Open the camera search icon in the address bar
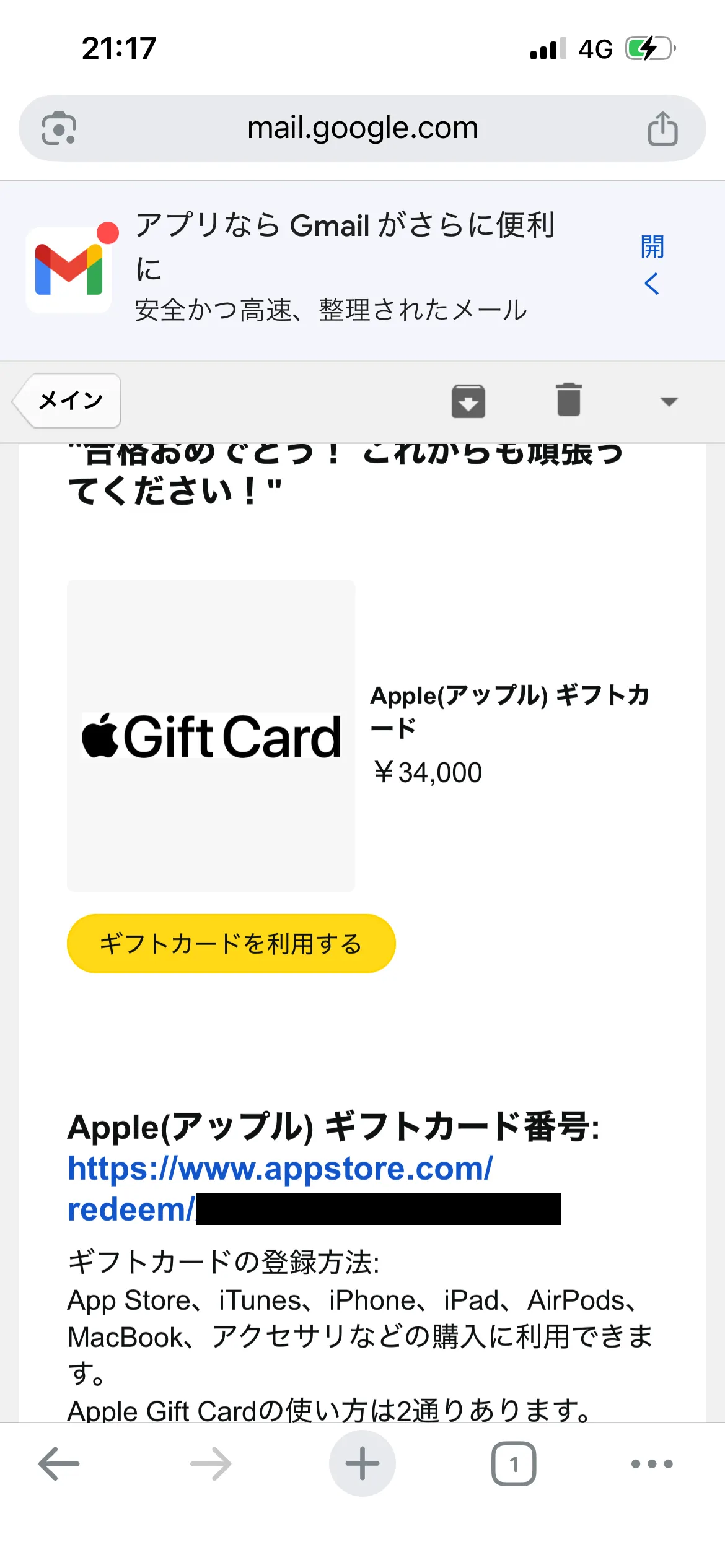The width and height of the screenshot is (725, 1568). pos(59,129)
